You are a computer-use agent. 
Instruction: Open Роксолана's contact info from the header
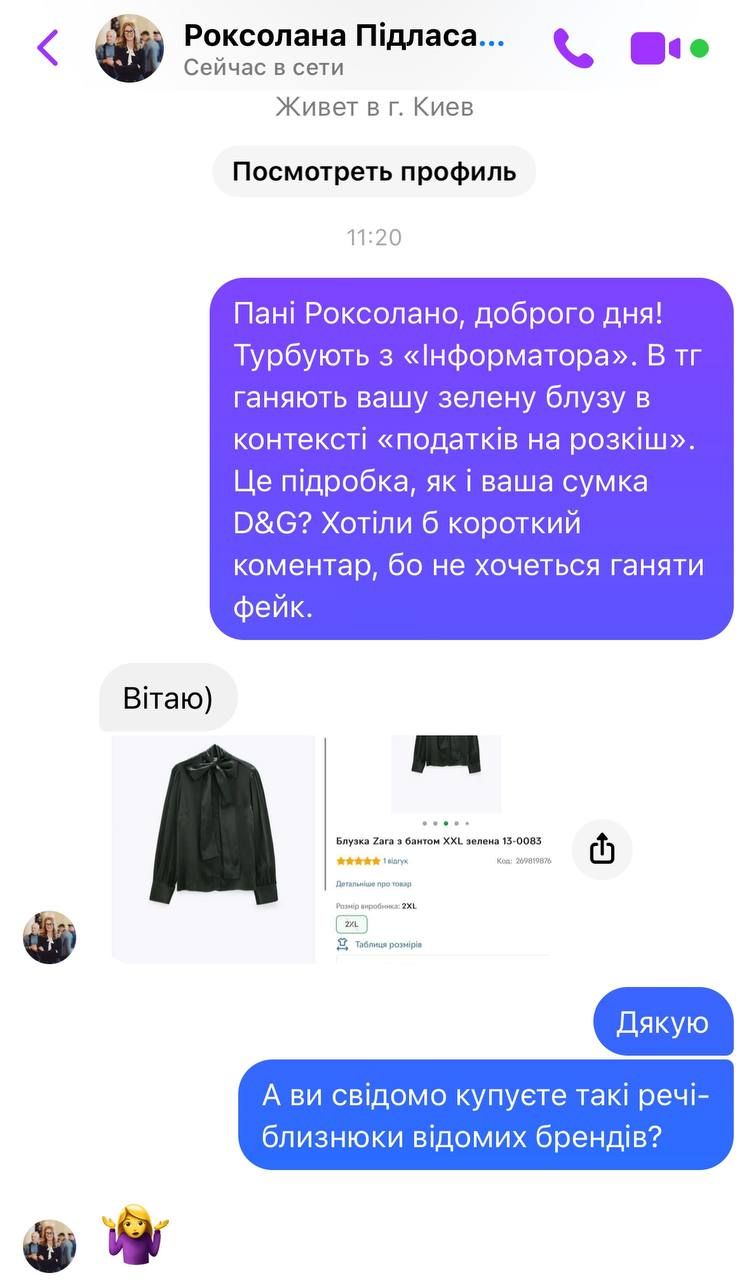[x=343, y=48]
